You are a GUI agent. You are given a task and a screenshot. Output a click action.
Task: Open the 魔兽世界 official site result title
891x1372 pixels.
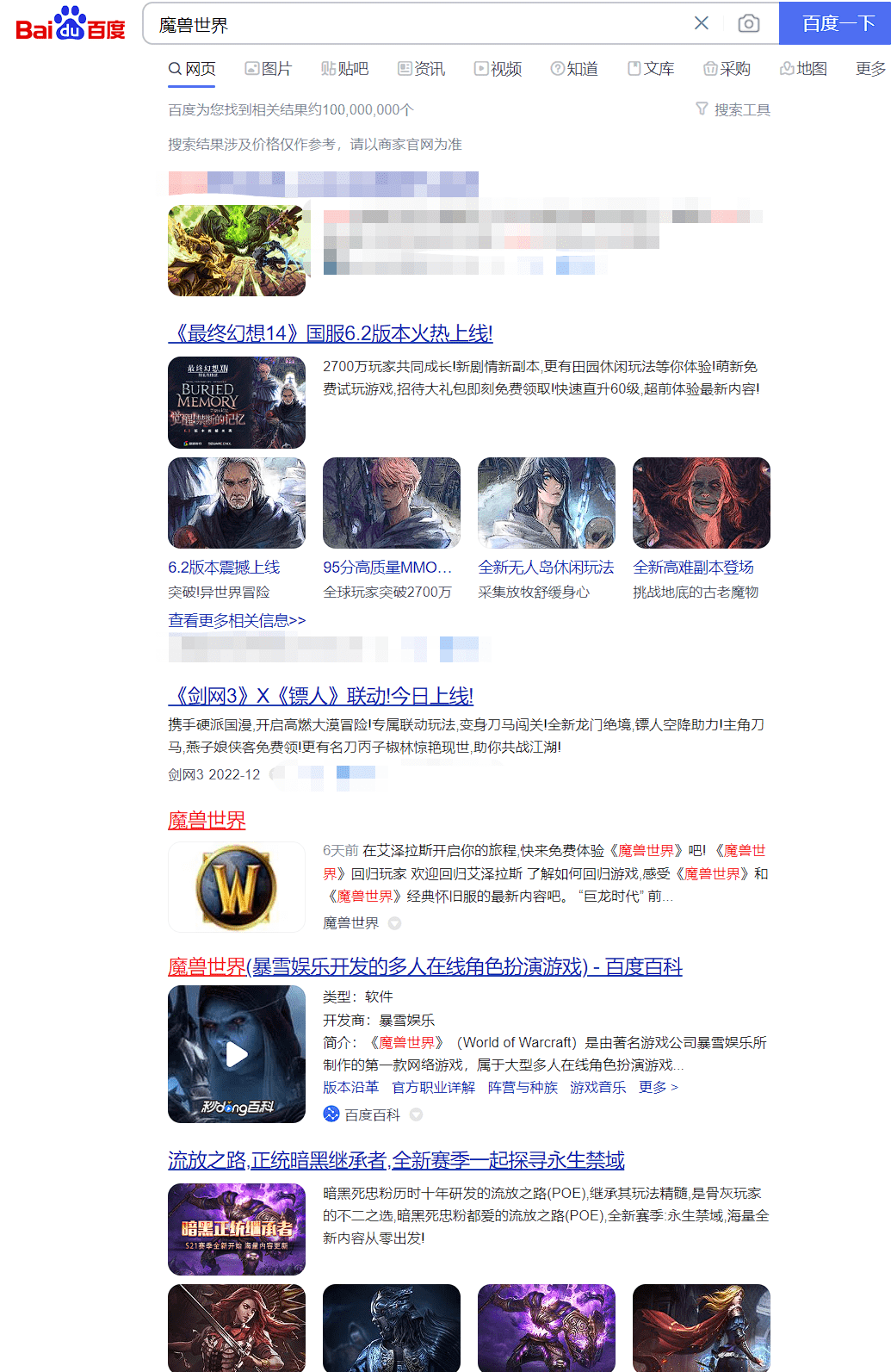(x=207, y=820)
